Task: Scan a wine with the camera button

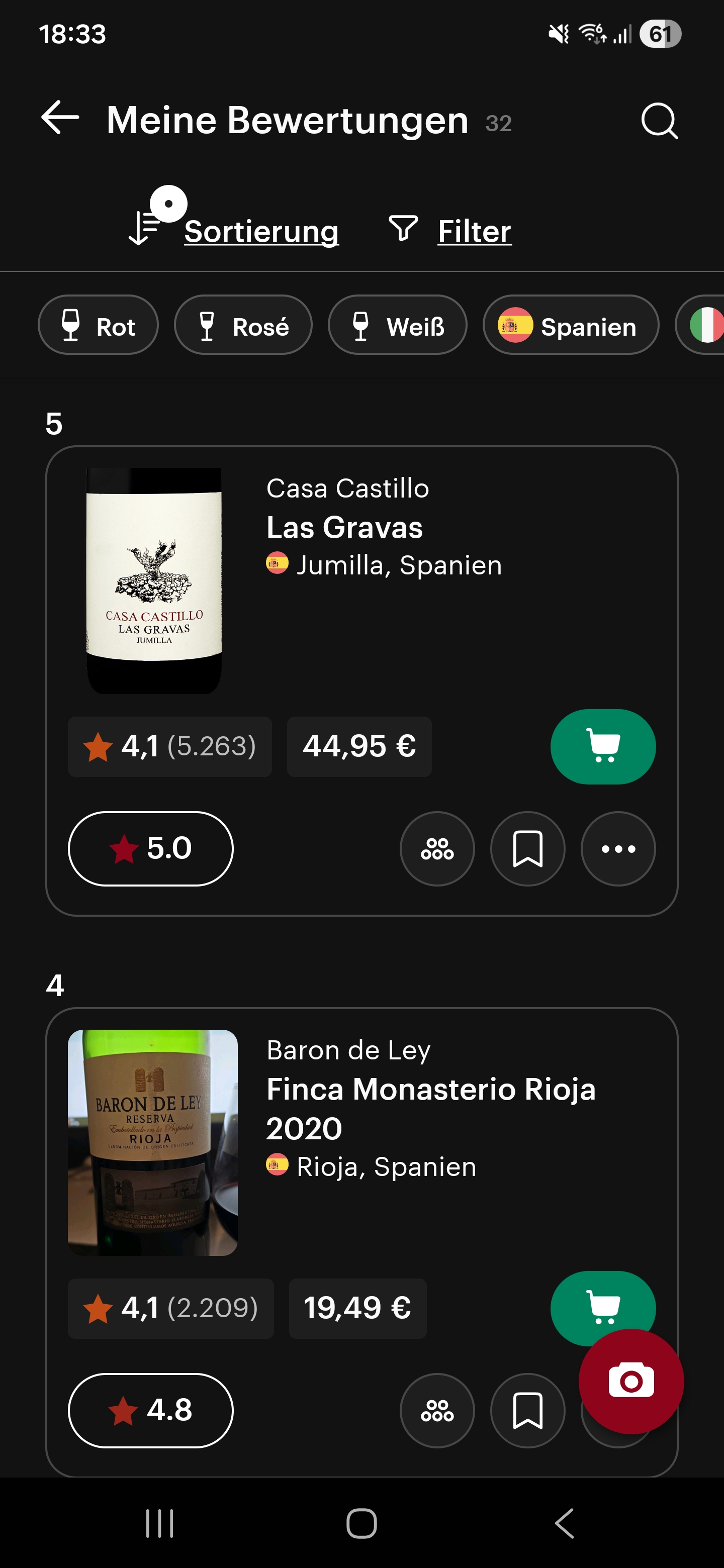Action: [x=631, y=1381]
